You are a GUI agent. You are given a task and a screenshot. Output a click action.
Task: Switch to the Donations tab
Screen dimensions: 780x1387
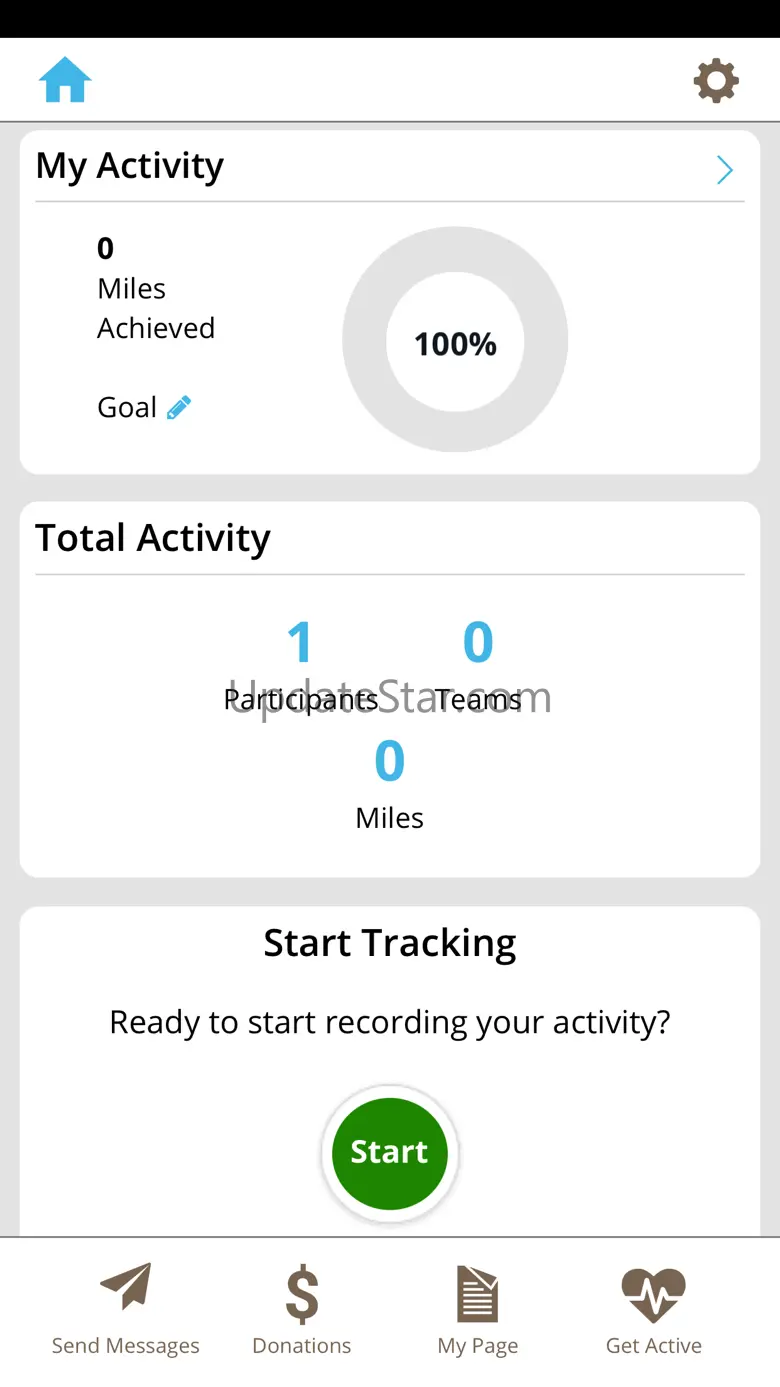[x=302, y=1307]
